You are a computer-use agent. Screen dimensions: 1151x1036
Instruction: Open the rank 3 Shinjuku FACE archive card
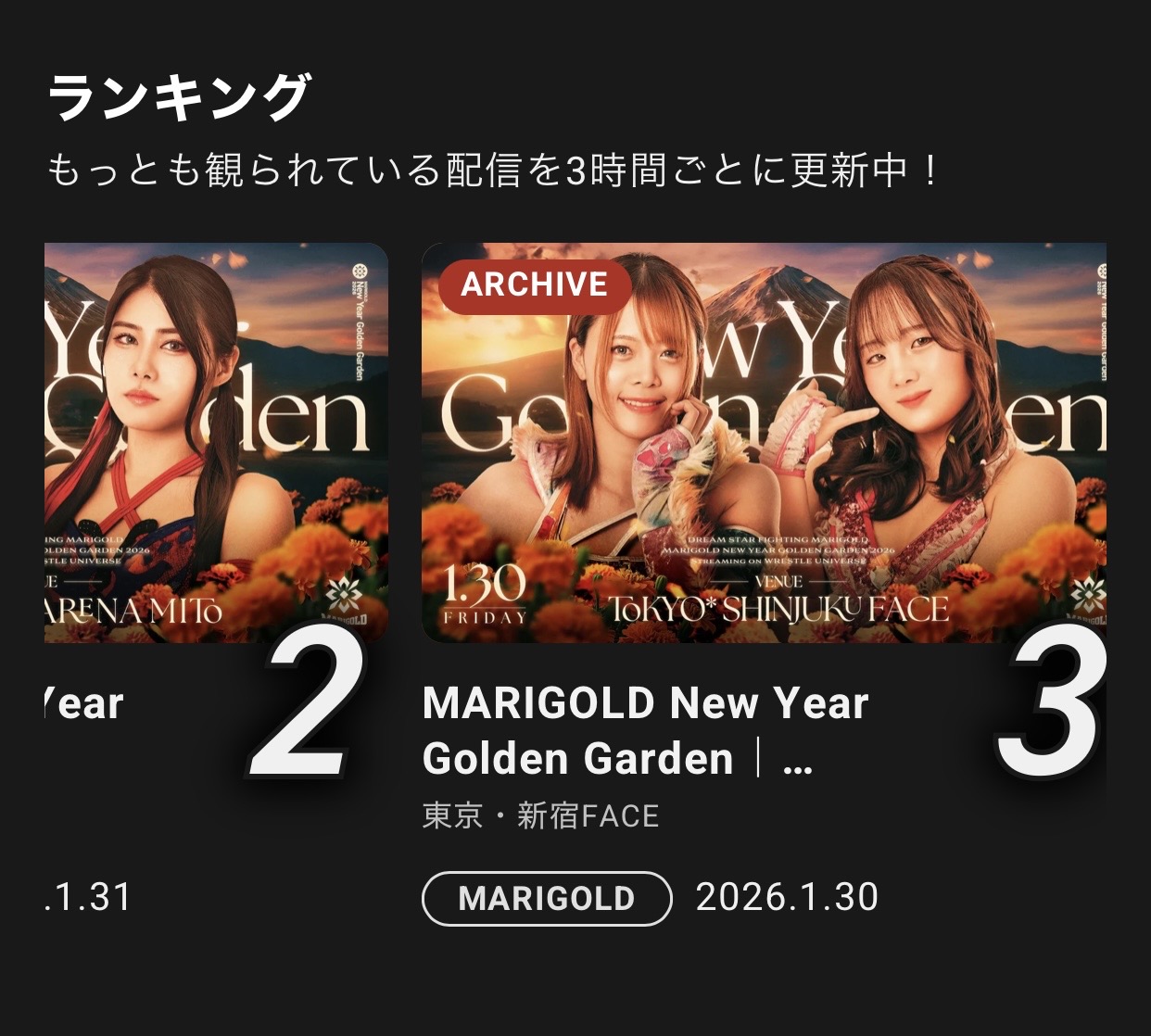(x=764, y=443)
